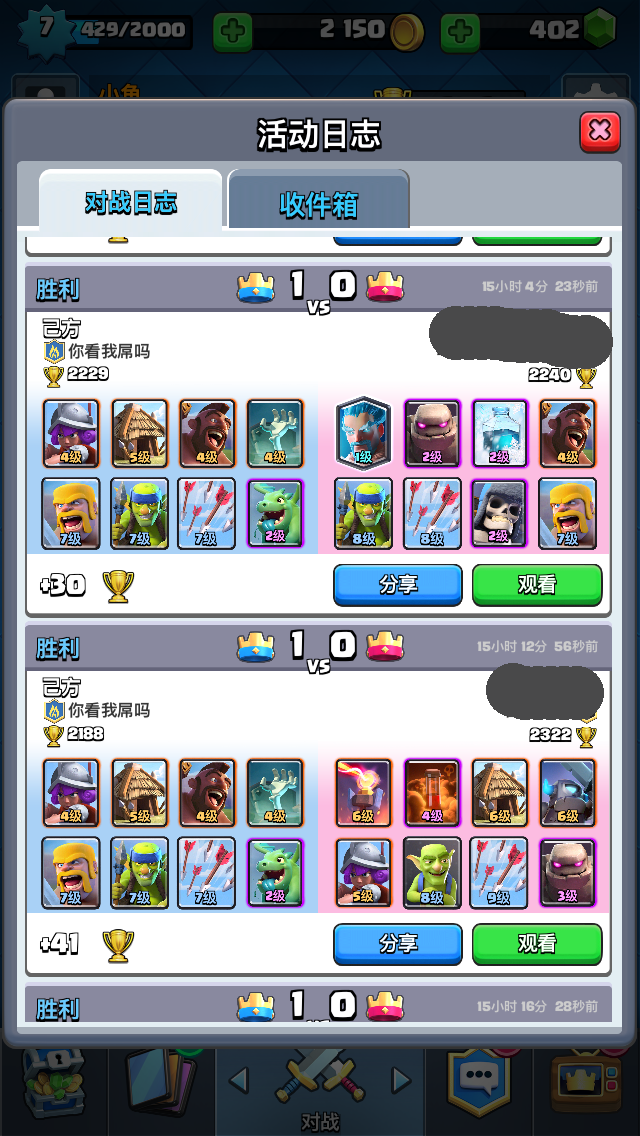Switch to the 收件箱 tab
Screen dimensions: 640x1136
coord(318,204)
